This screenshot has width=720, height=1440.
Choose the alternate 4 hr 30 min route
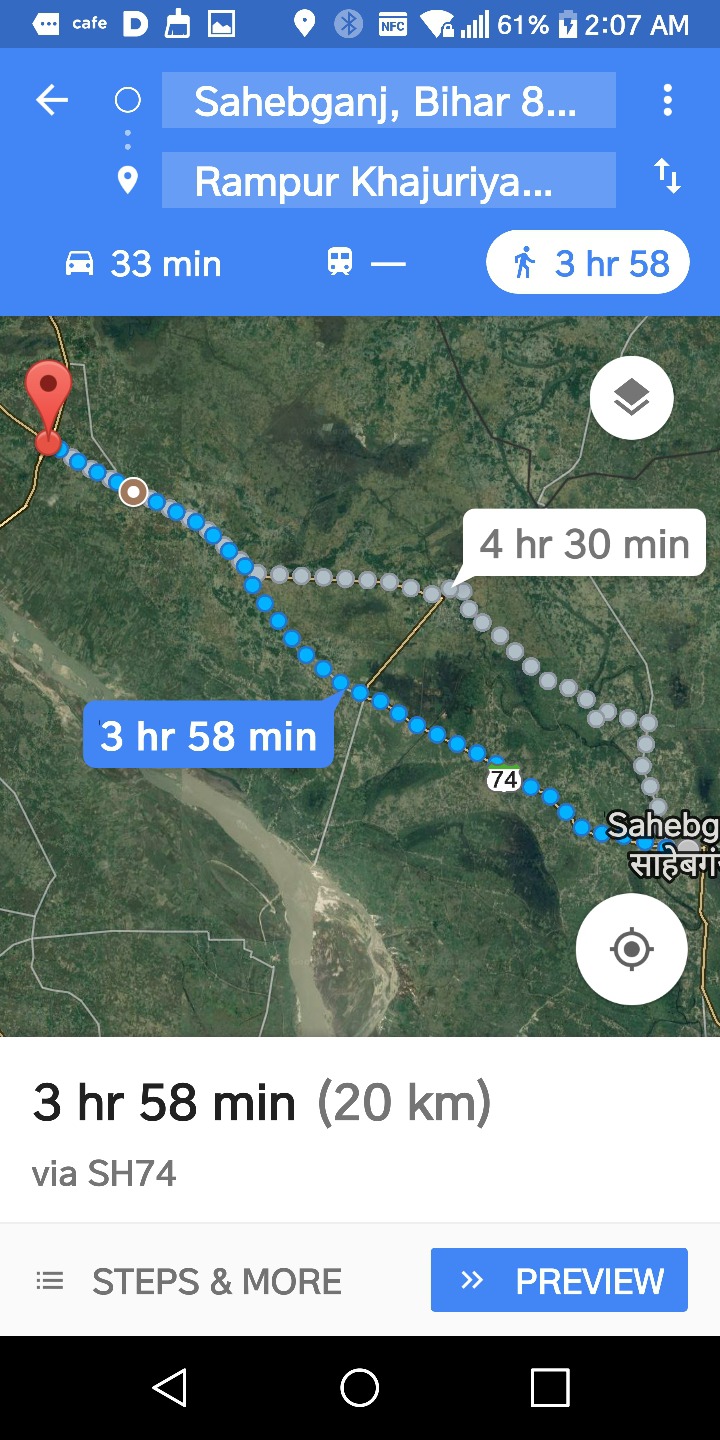coord(585,544)
